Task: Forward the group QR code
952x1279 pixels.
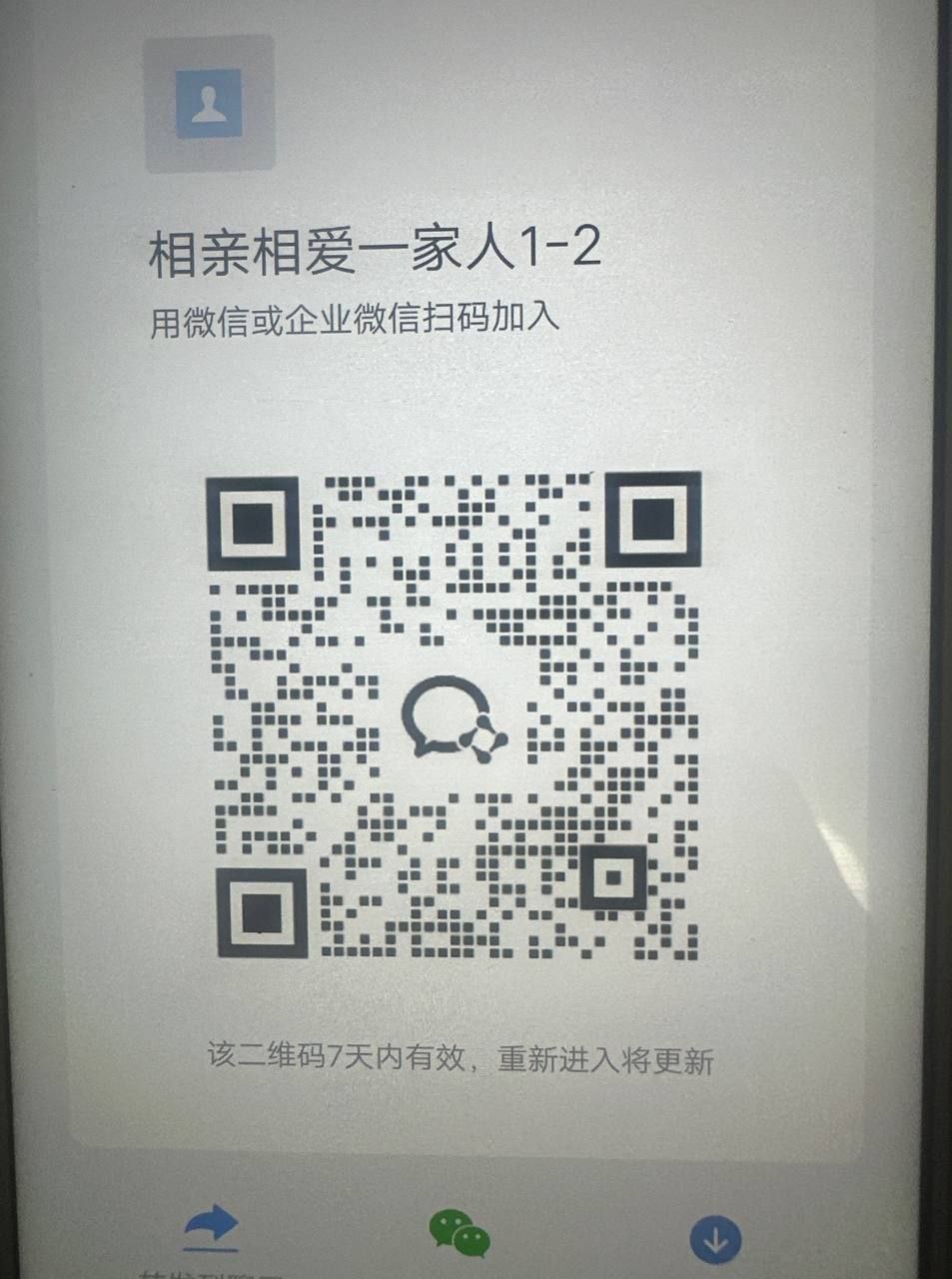Action: (212, 1231)
